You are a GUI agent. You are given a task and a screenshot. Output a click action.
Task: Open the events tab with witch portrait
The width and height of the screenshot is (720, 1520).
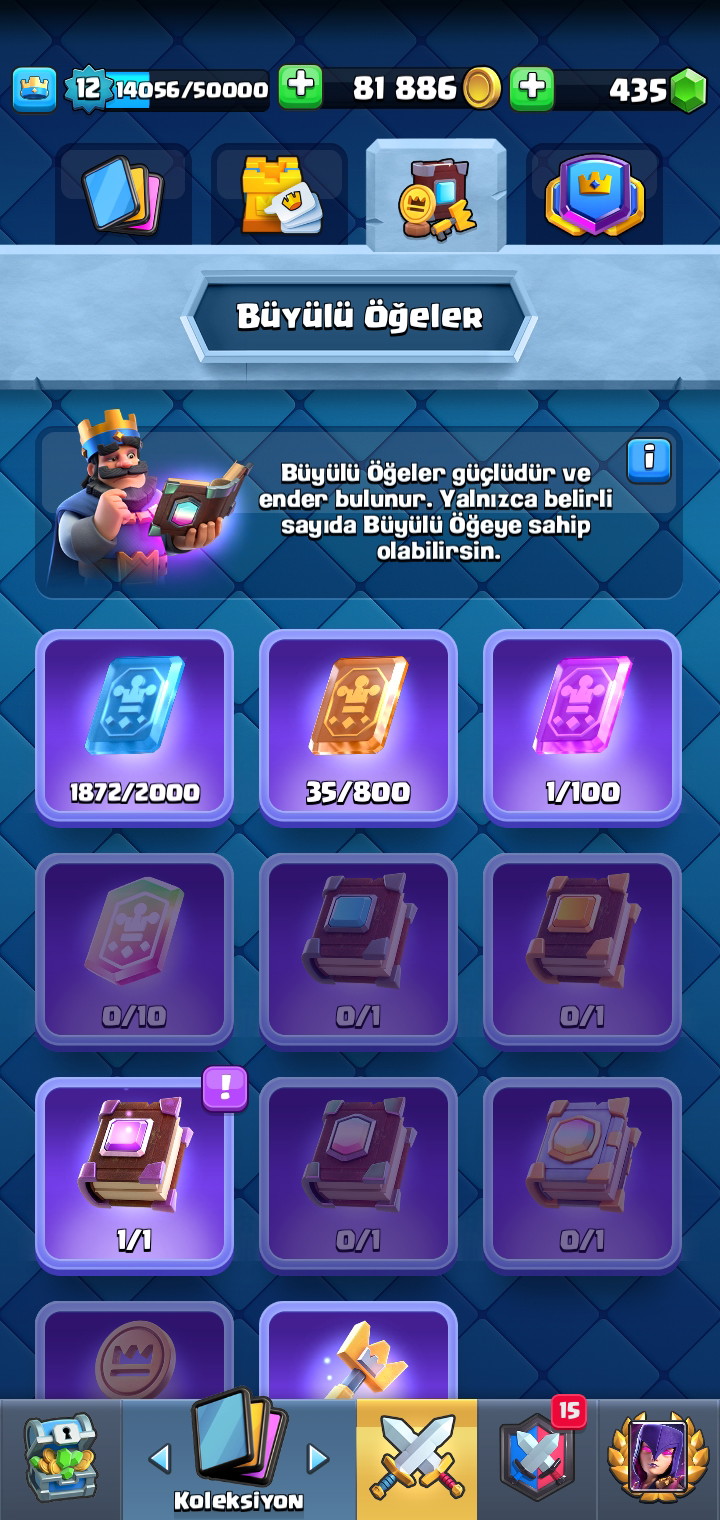tap(657, 1458)
